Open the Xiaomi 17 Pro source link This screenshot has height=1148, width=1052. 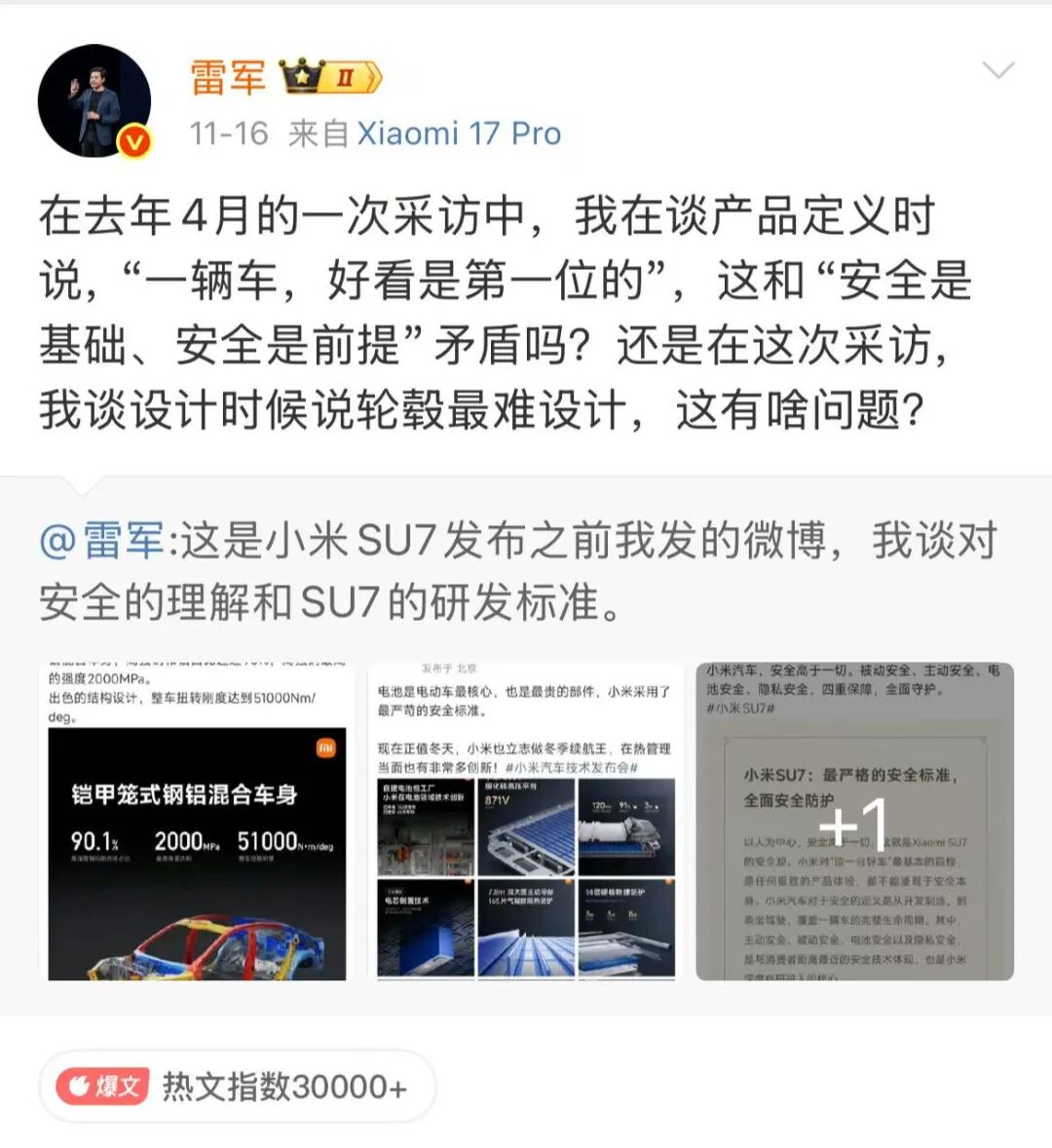[459, 134]
